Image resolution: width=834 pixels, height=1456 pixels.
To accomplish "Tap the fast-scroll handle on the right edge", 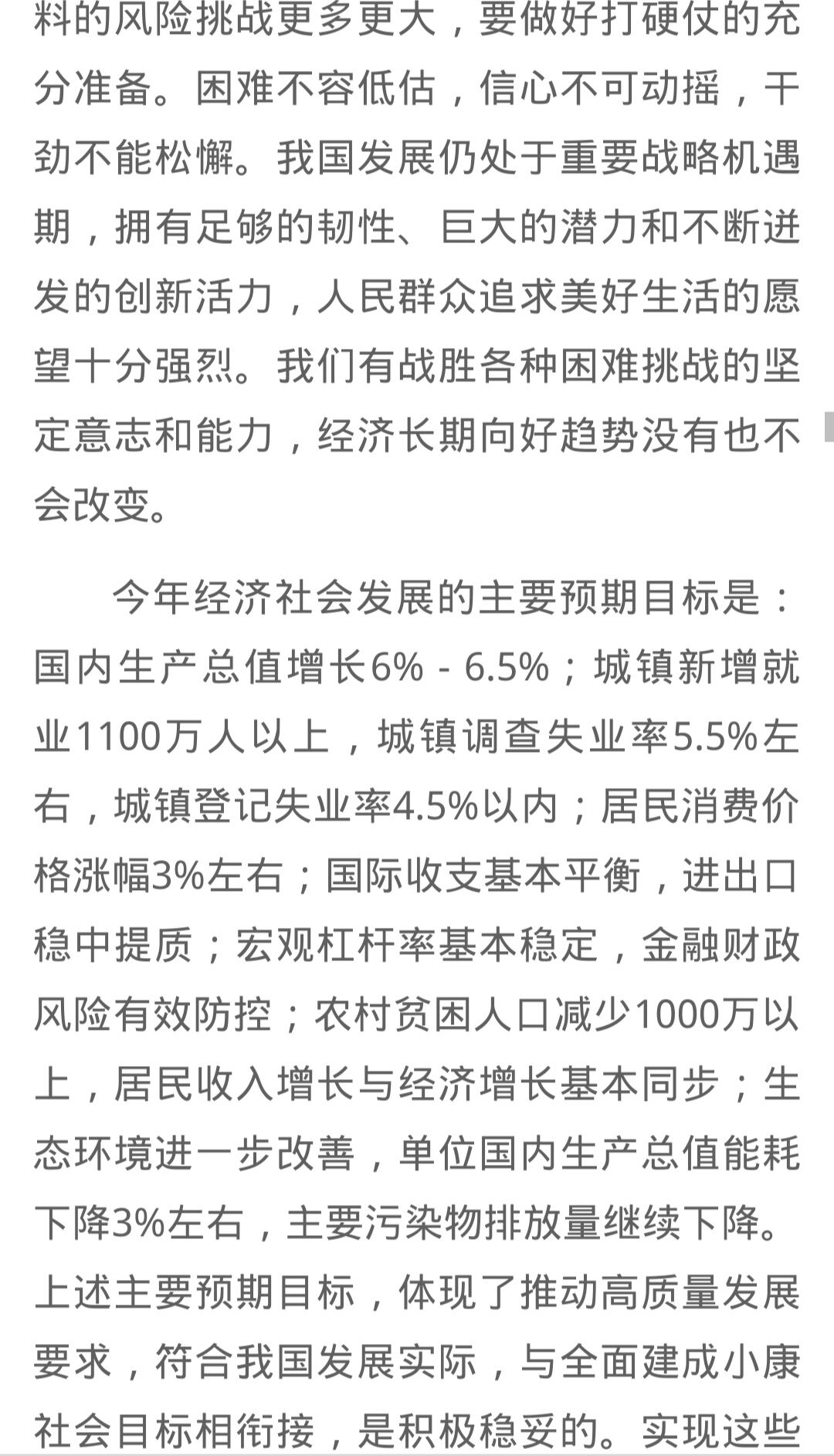I will 829,427.
